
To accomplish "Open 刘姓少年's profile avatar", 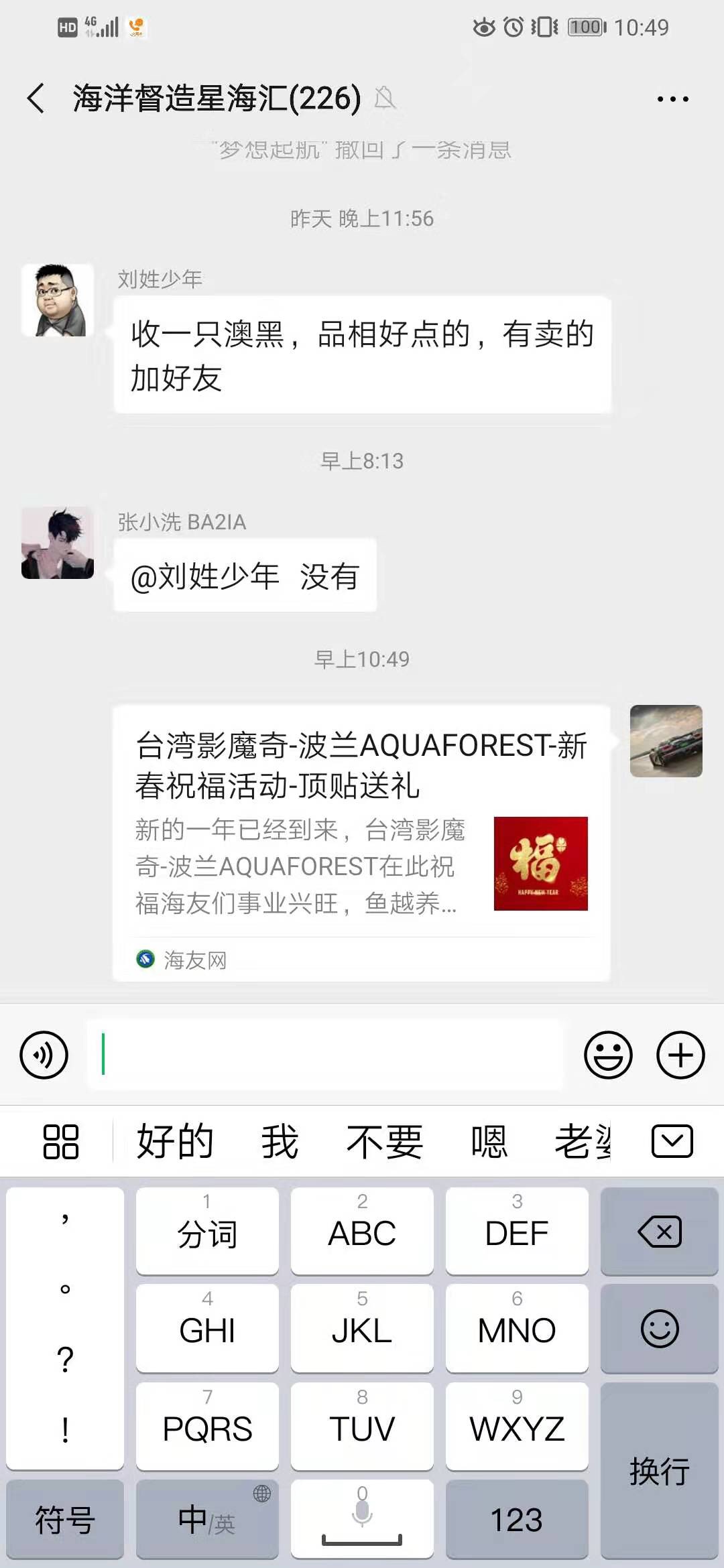I will (x=58, y=300).
